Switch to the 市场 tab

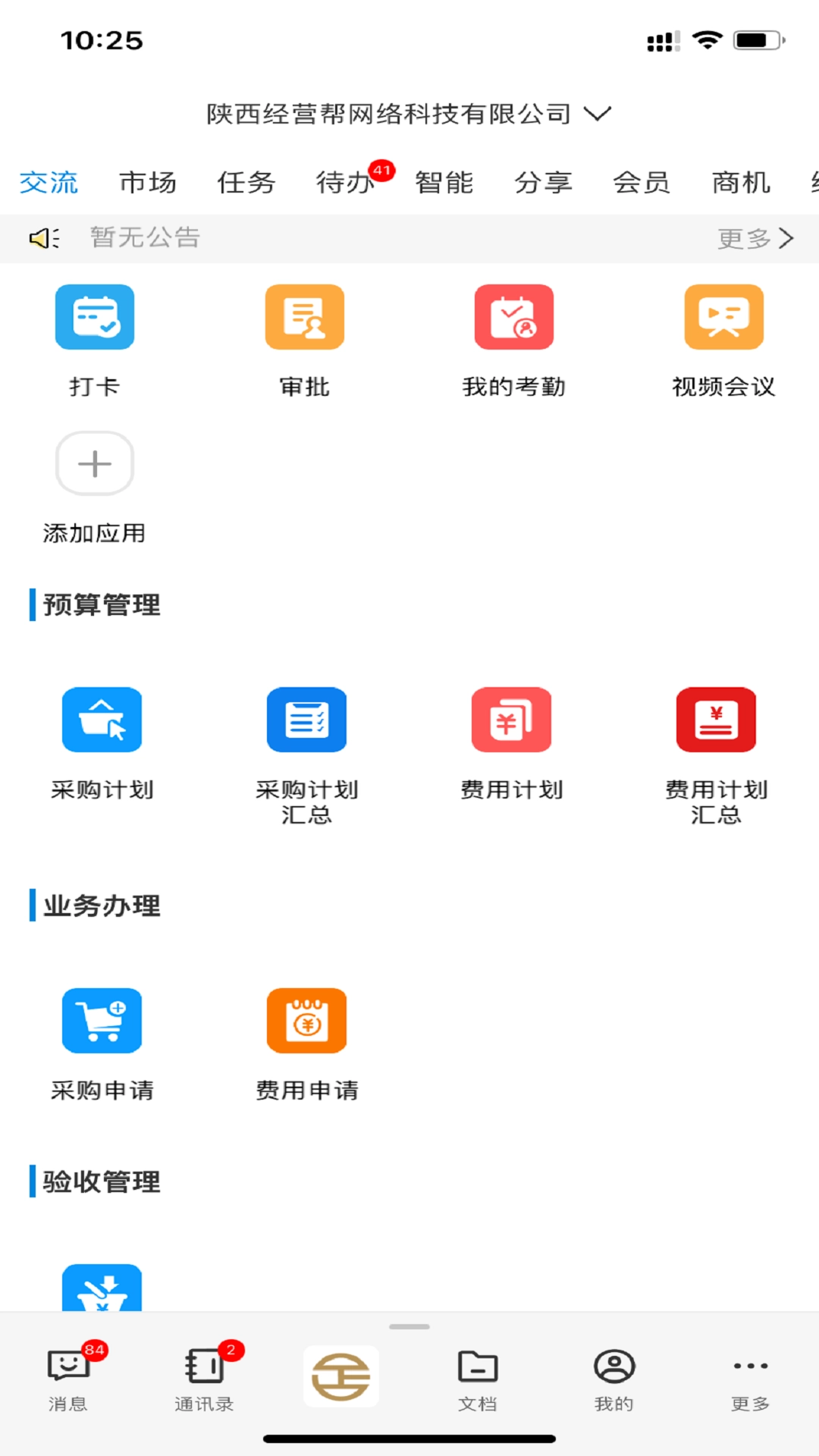[147, 181]
